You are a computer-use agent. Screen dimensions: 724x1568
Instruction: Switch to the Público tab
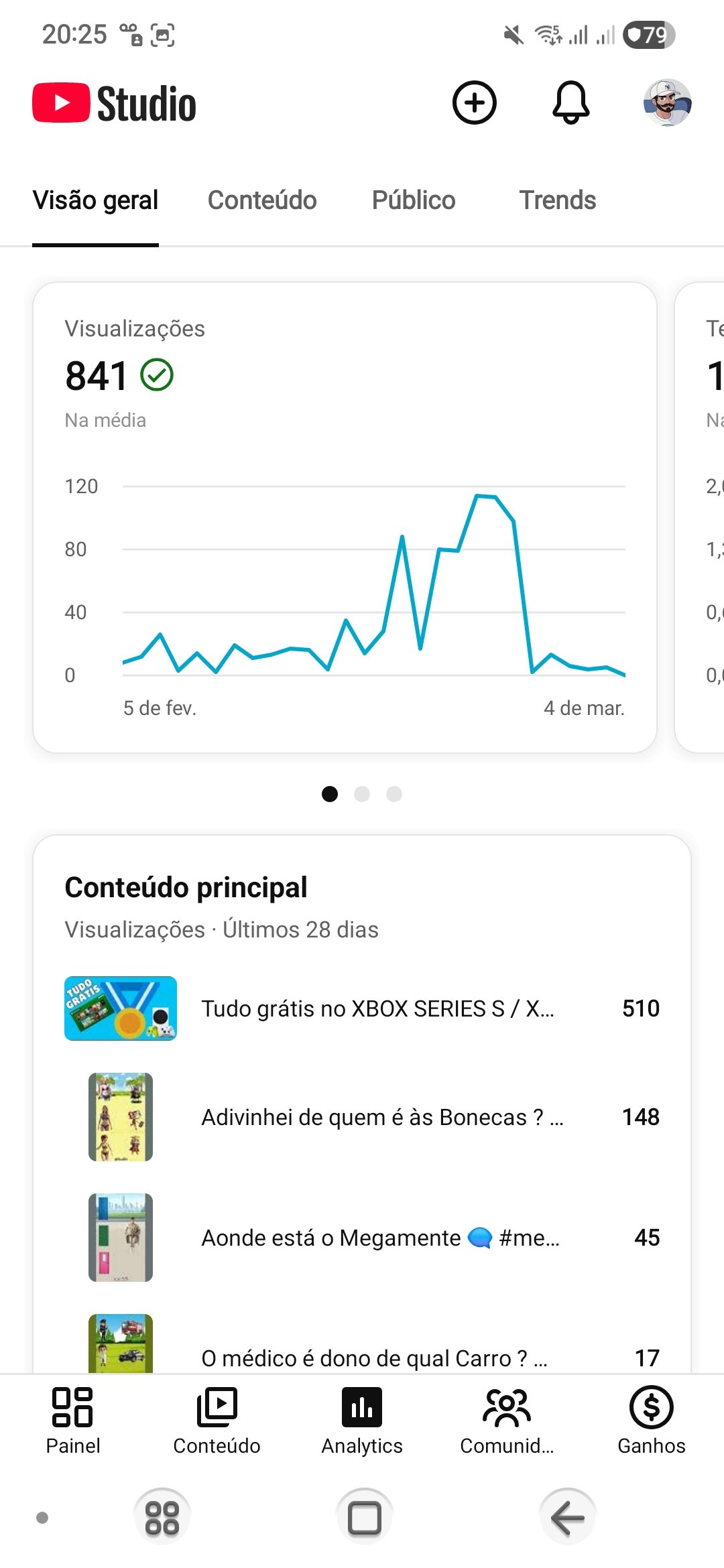click(x=413, y=200)
